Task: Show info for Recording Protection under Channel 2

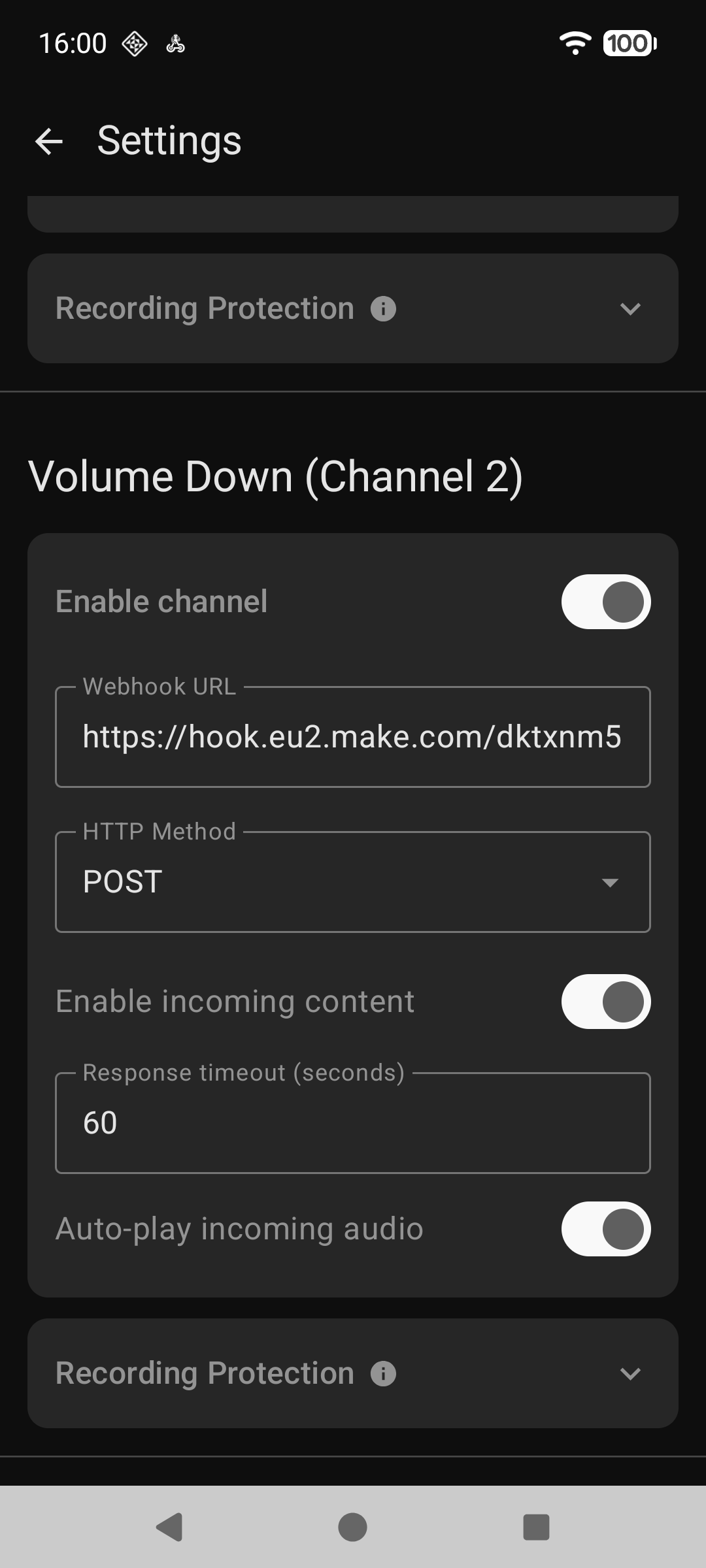Action: pyautogui.click(x=384, y=1373)
